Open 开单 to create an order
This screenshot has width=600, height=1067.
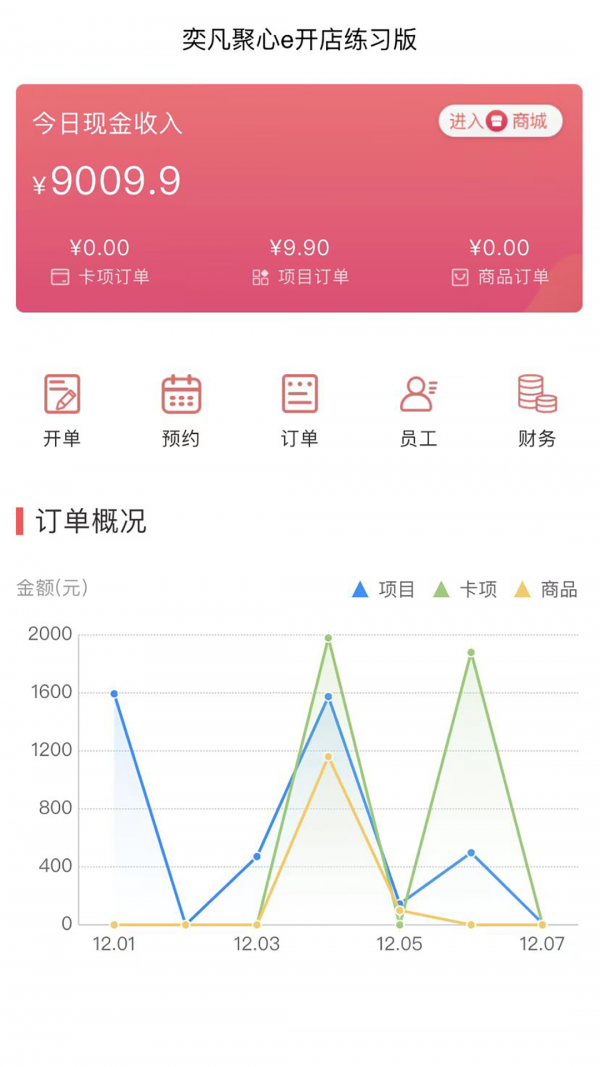tap(62, 410)
